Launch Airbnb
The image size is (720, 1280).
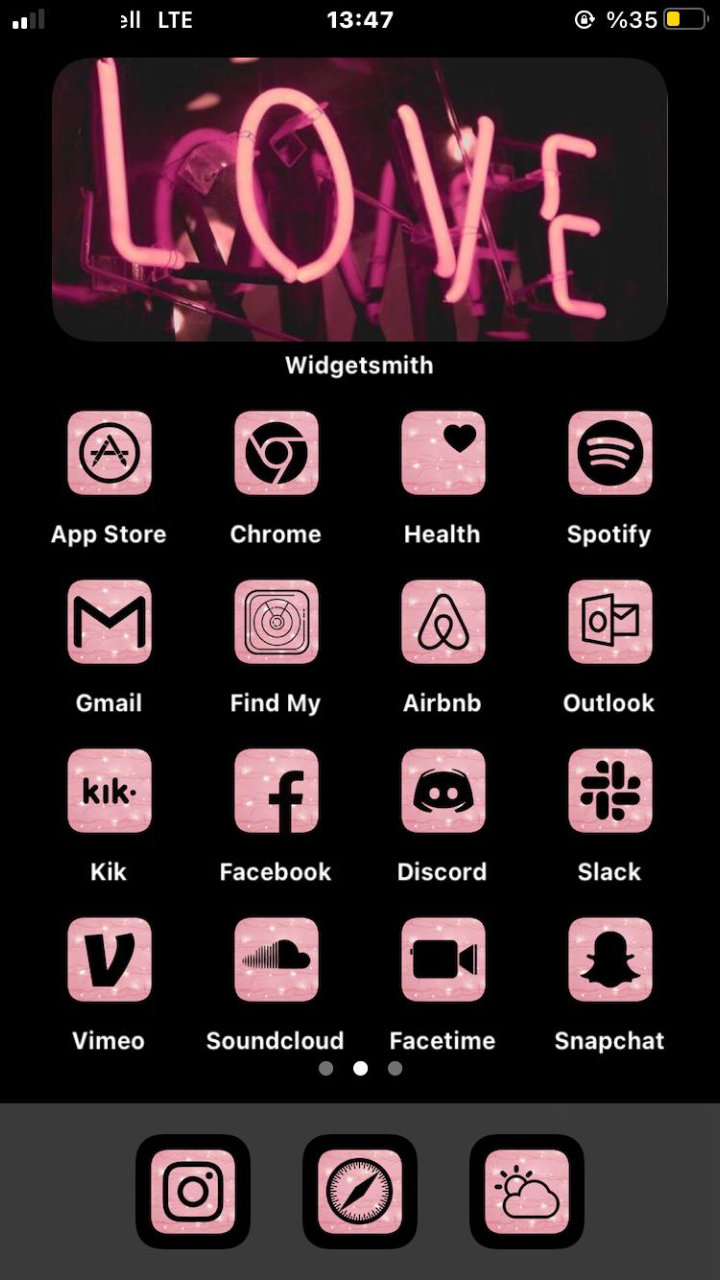[x=443, y=622]
